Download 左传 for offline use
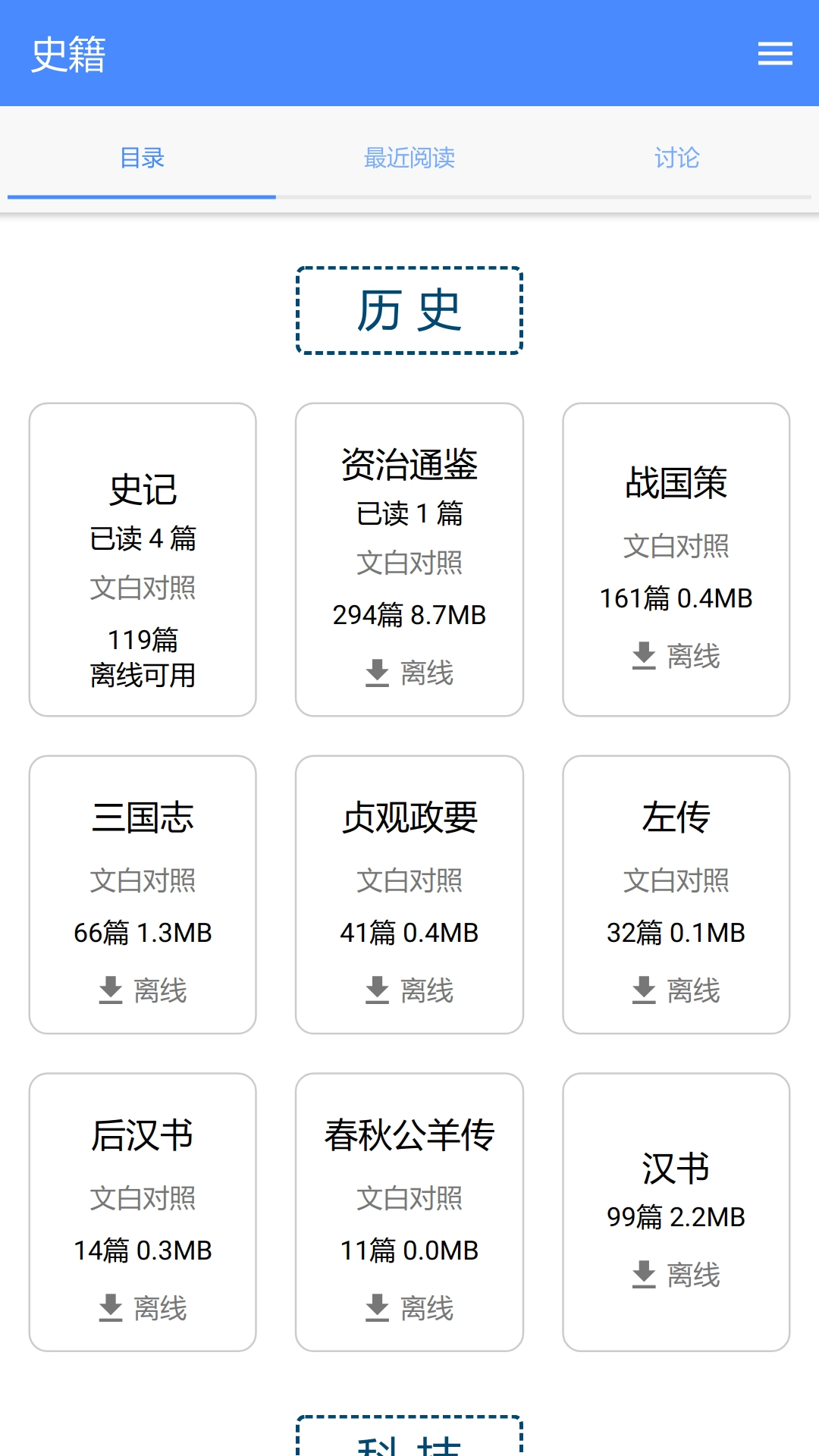Viewport: 819px width, 1456px height. 675,990
